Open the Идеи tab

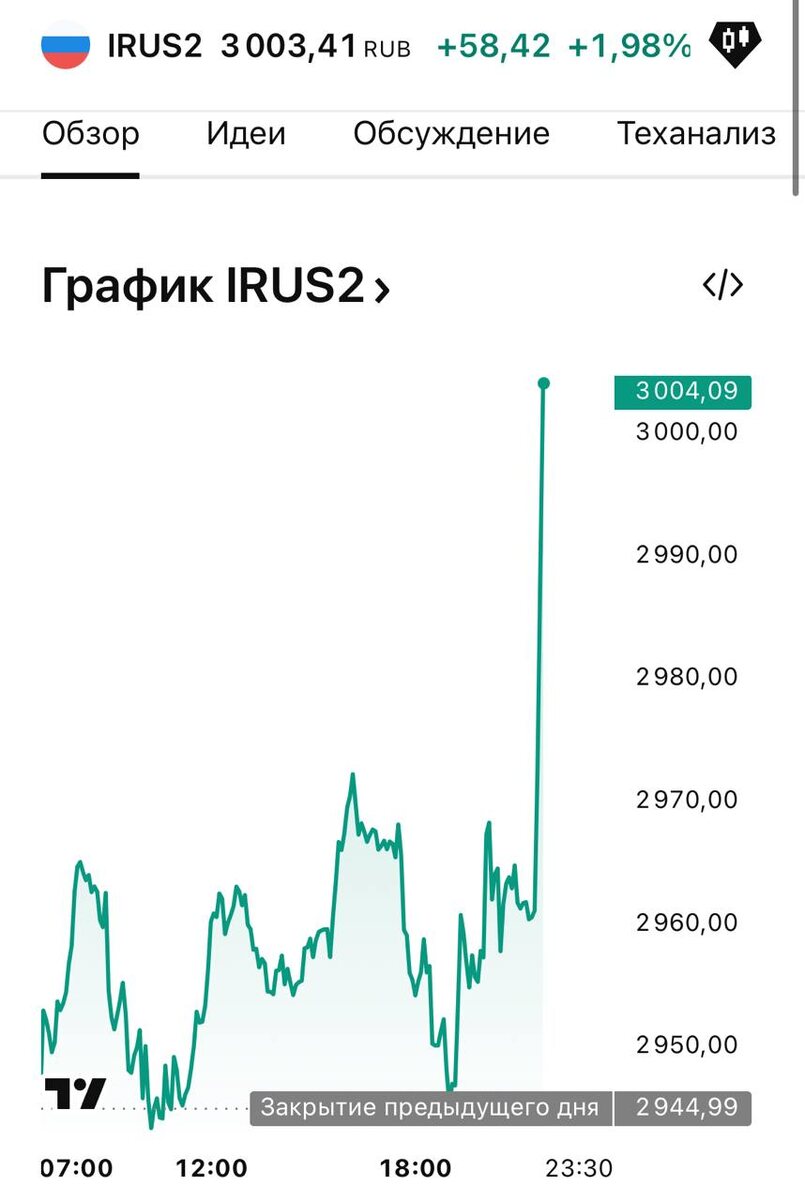click(246, 134)
